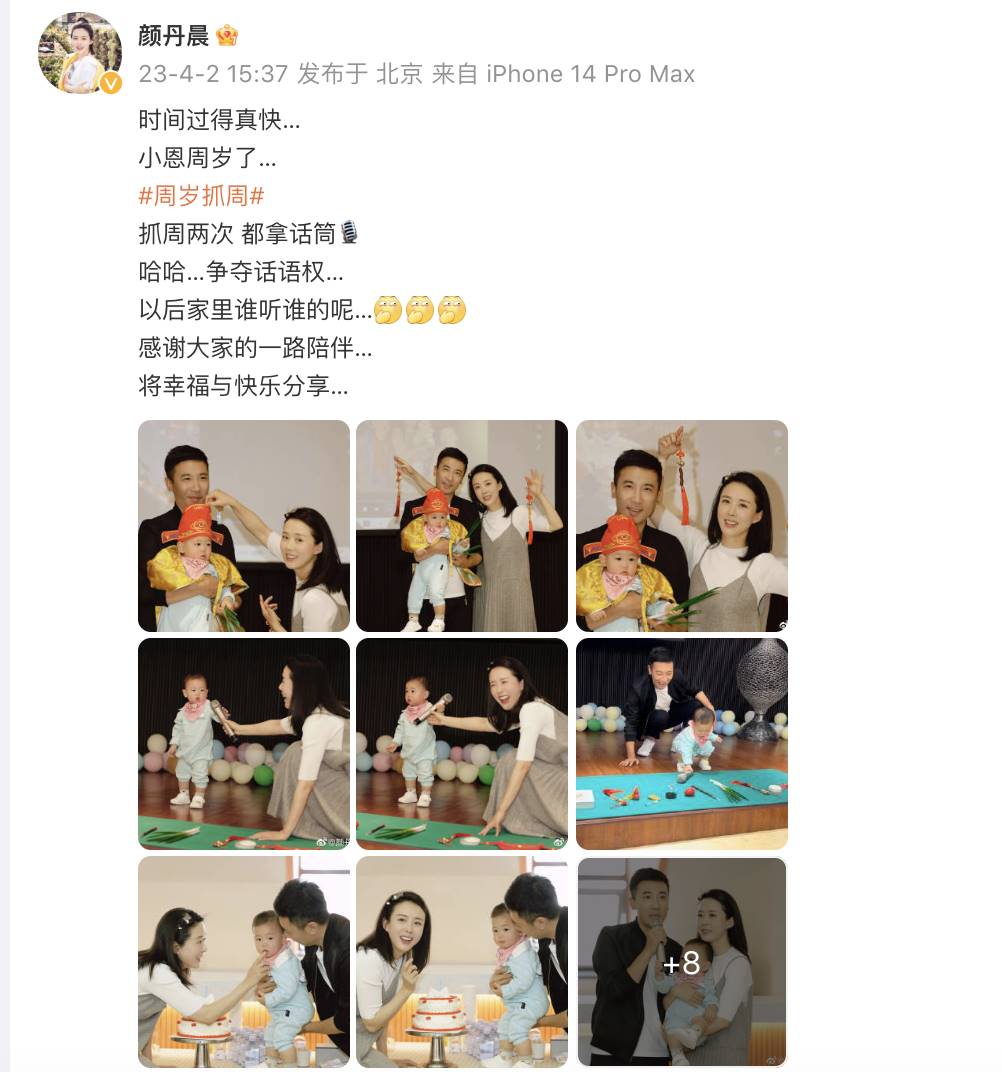Open the username 颜丹晨 profile link
The height and width of the screenshot is (1072, 1002).
coord(174,36)
